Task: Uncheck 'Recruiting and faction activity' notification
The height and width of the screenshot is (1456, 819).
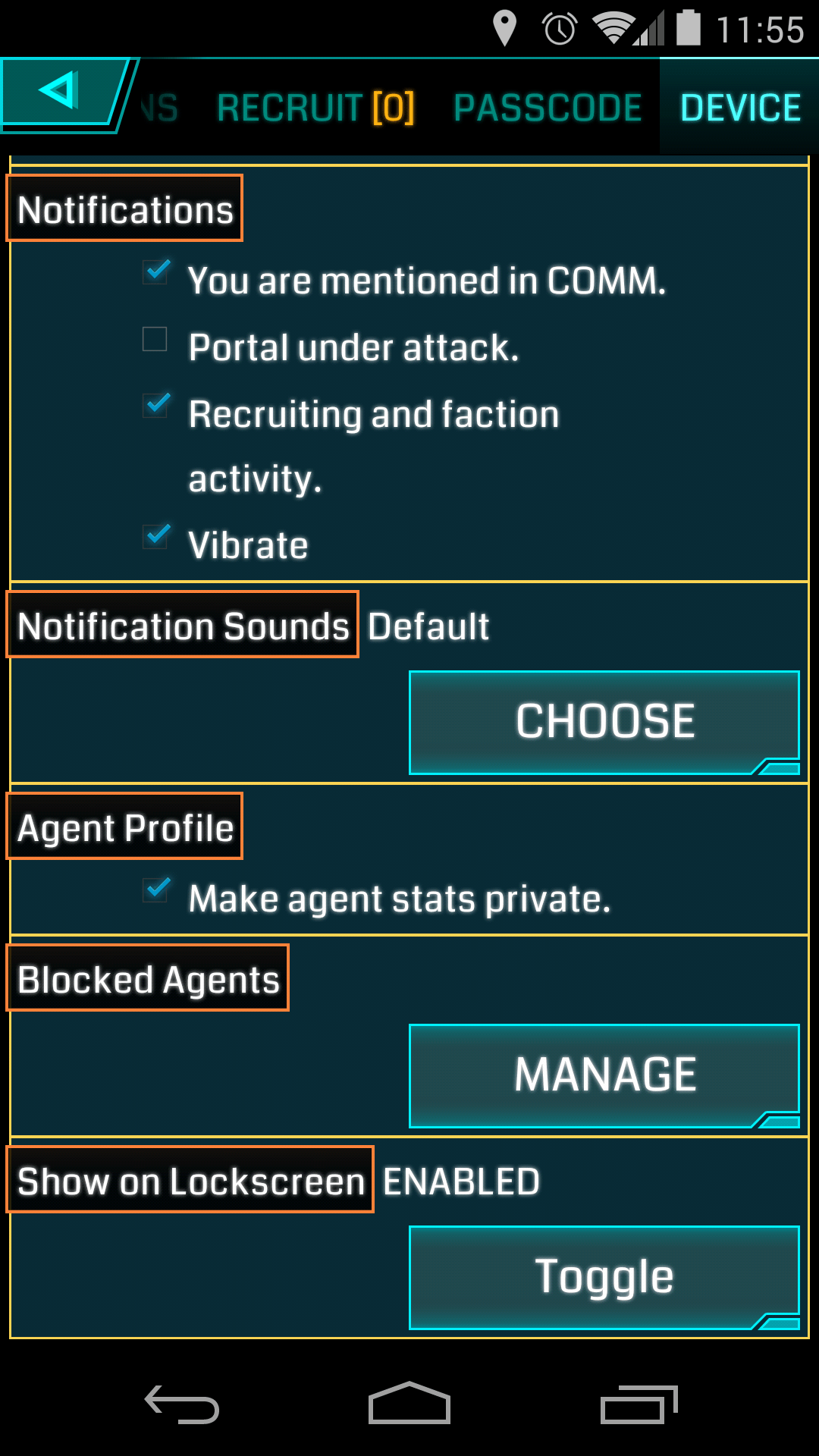Action: (x=156, y=406)
